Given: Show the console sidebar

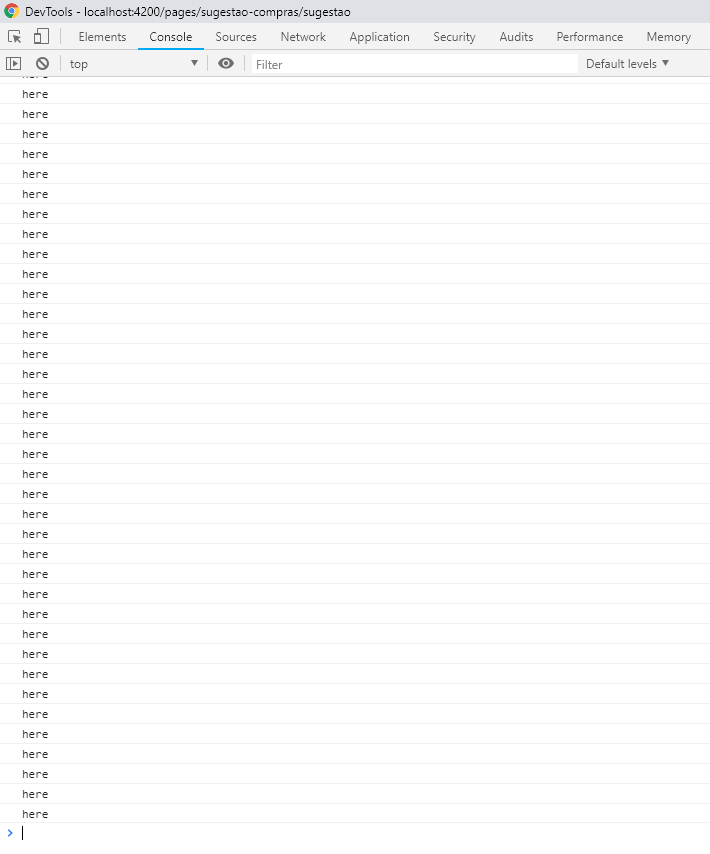Looking at the screenshot, I should click(14, 63).
